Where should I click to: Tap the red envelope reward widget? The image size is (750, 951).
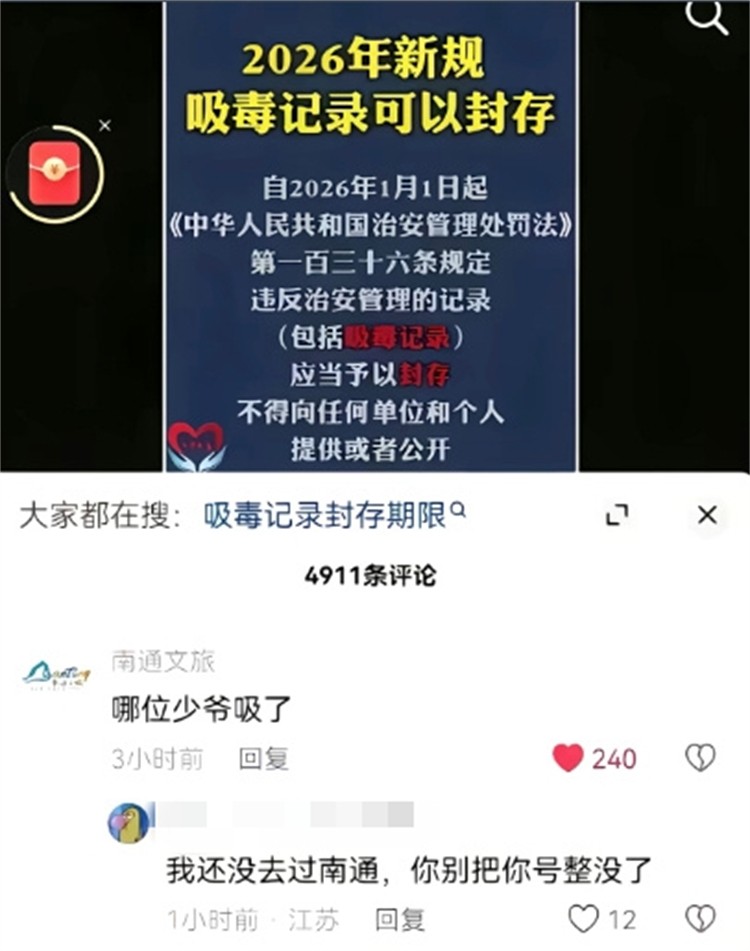pyautogui.click(x=54, y=174)
